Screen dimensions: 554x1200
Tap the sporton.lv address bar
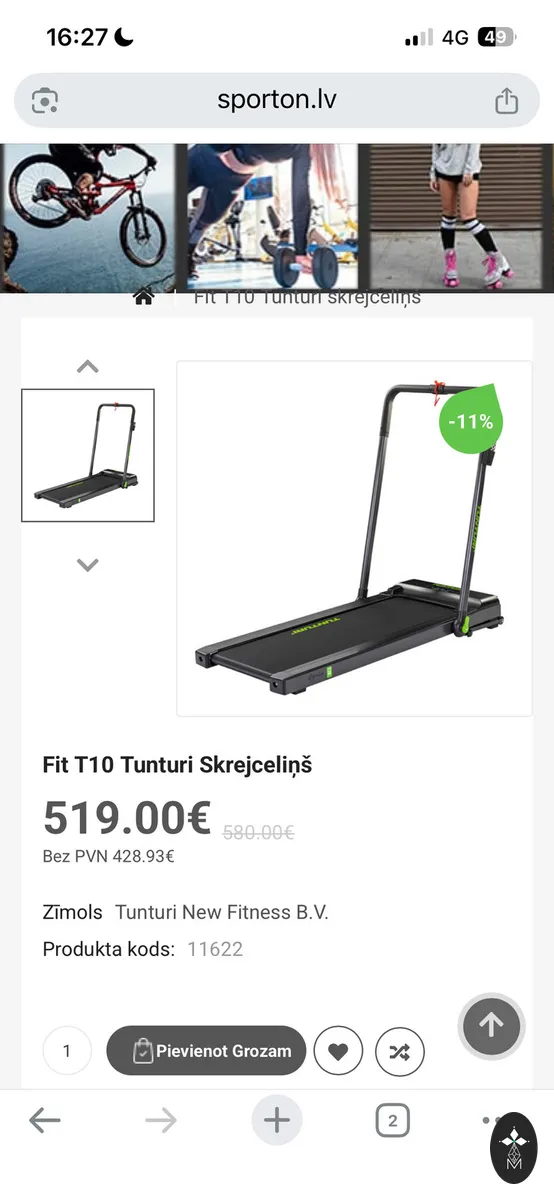click(276, 100)
